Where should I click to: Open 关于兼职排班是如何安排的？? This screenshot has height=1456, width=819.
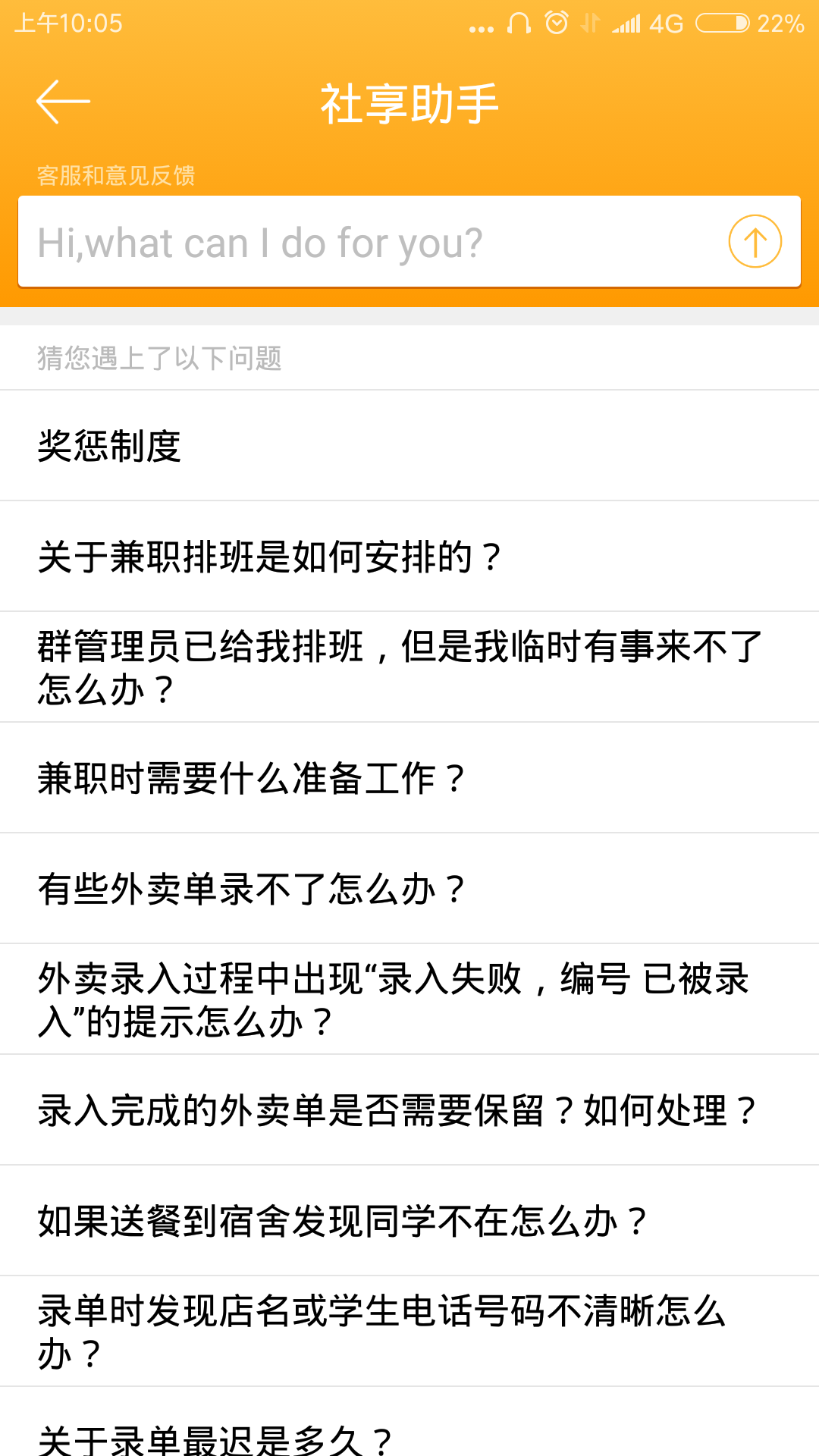269,557
